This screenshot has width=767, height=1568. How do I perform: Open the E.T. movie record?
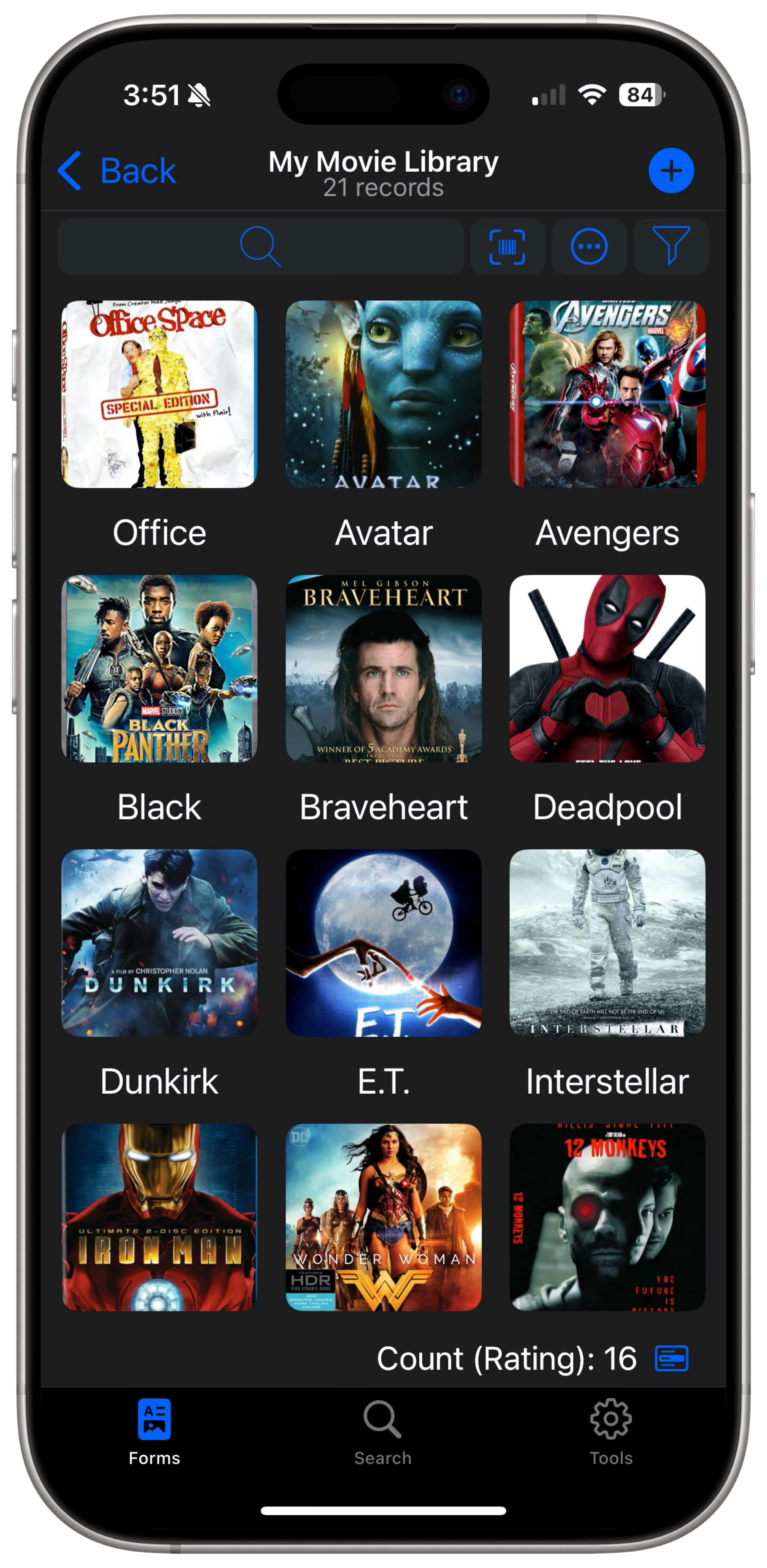pyautogui.click(x=383, y=943)
